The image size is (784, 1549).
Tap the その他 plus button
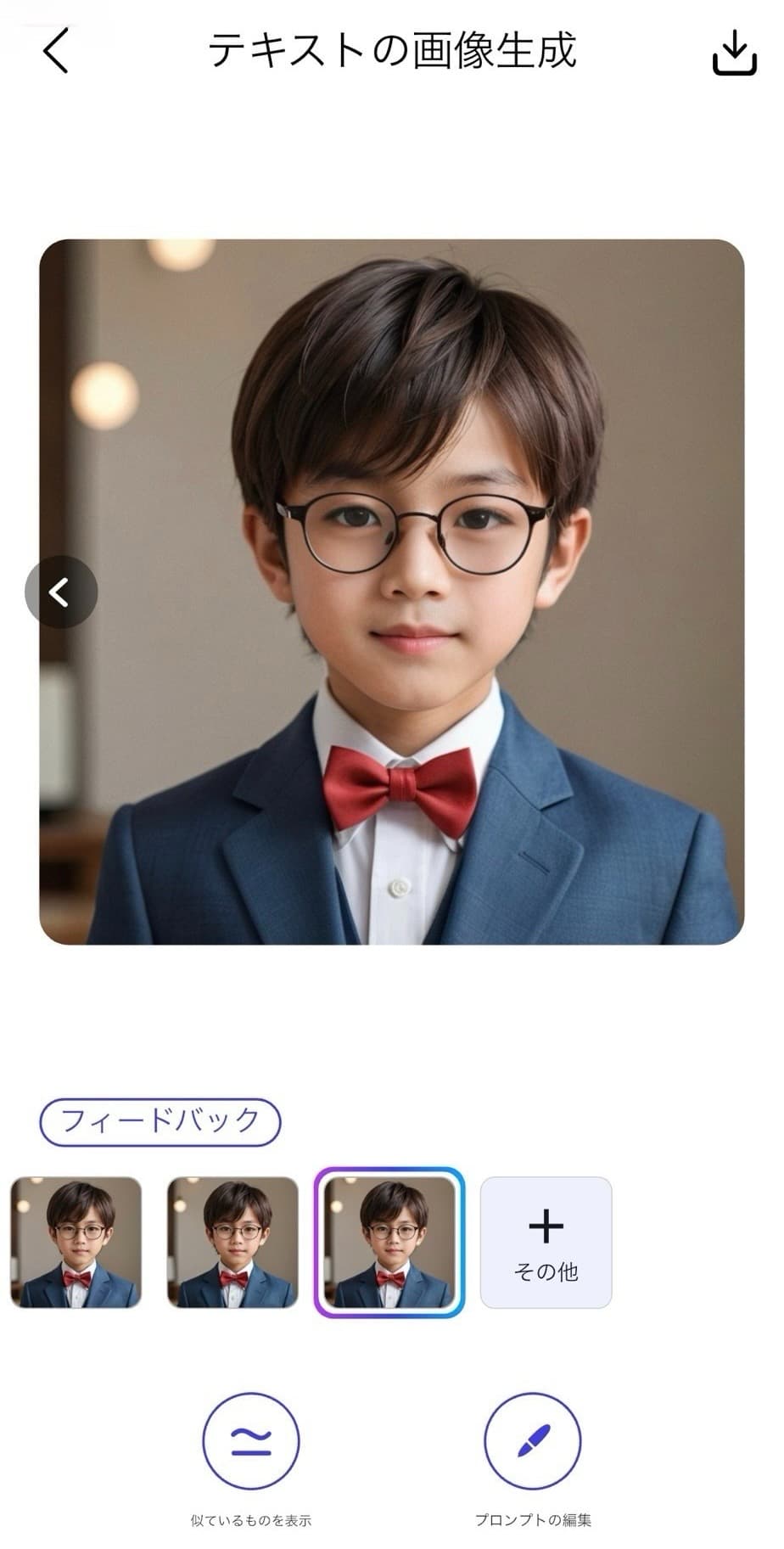click(x=546, y=1242)
